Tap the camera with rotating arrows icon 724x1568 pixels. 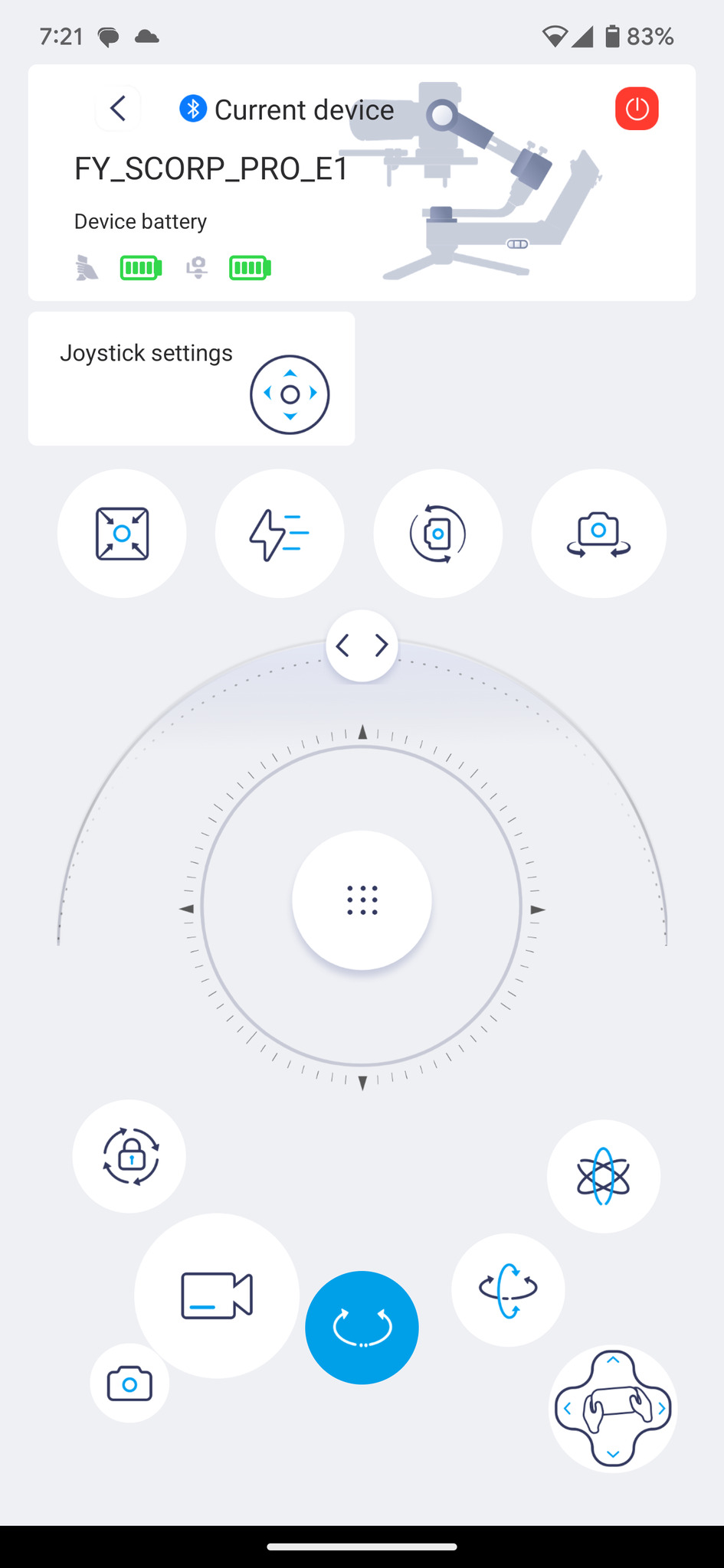[598, 534]
